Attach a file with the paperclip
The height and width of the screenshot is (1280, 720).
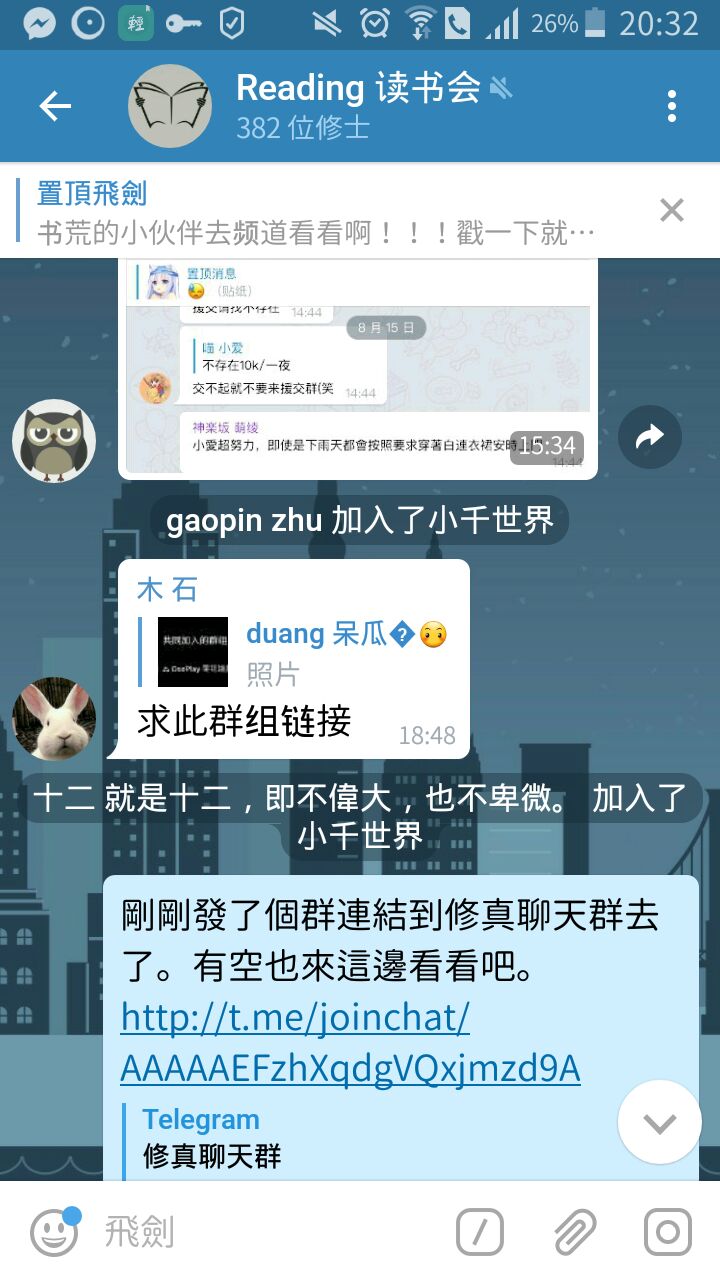[x=575, y=1232]
